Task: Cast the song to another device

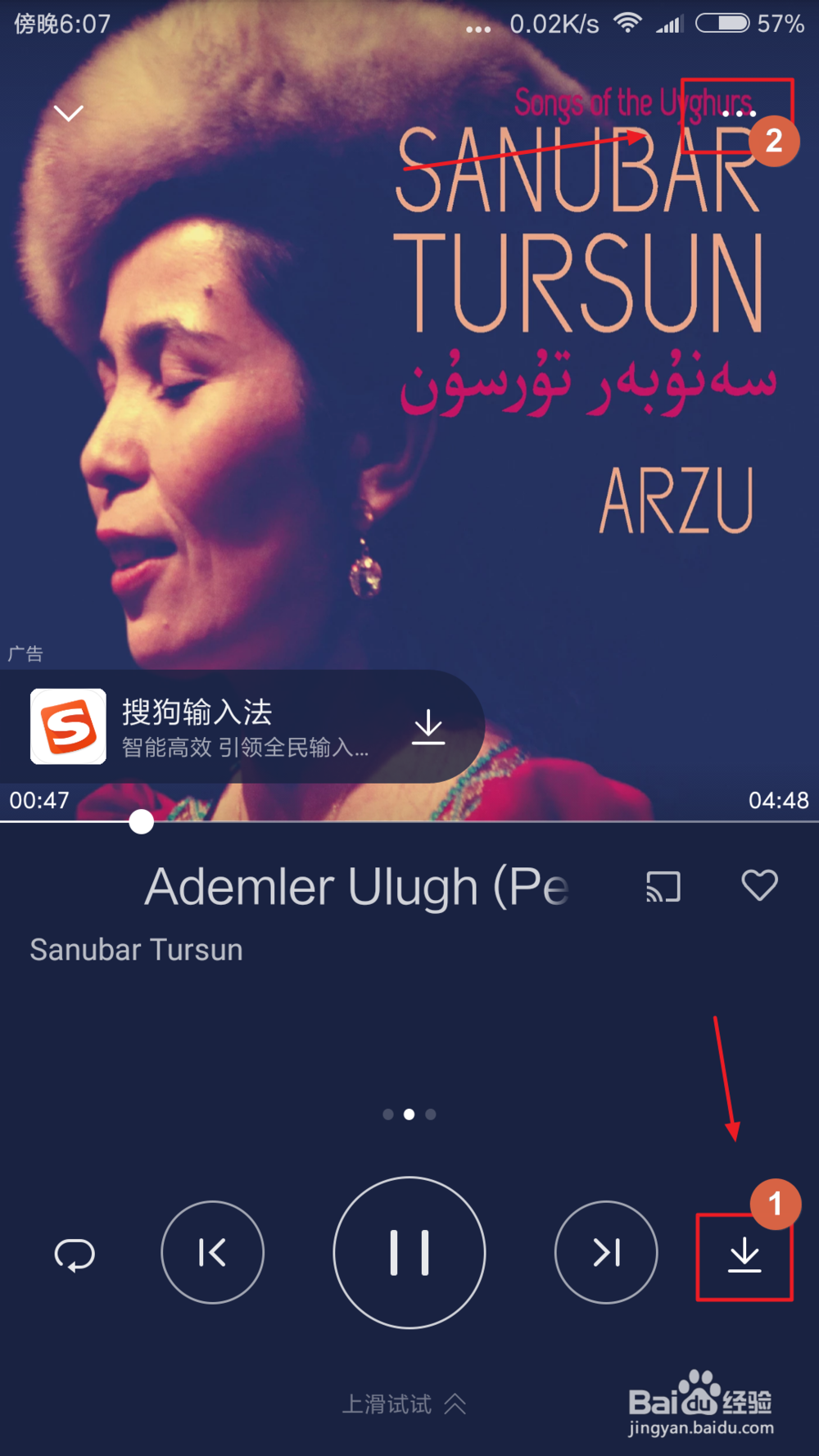Action: tap(663, 887)
